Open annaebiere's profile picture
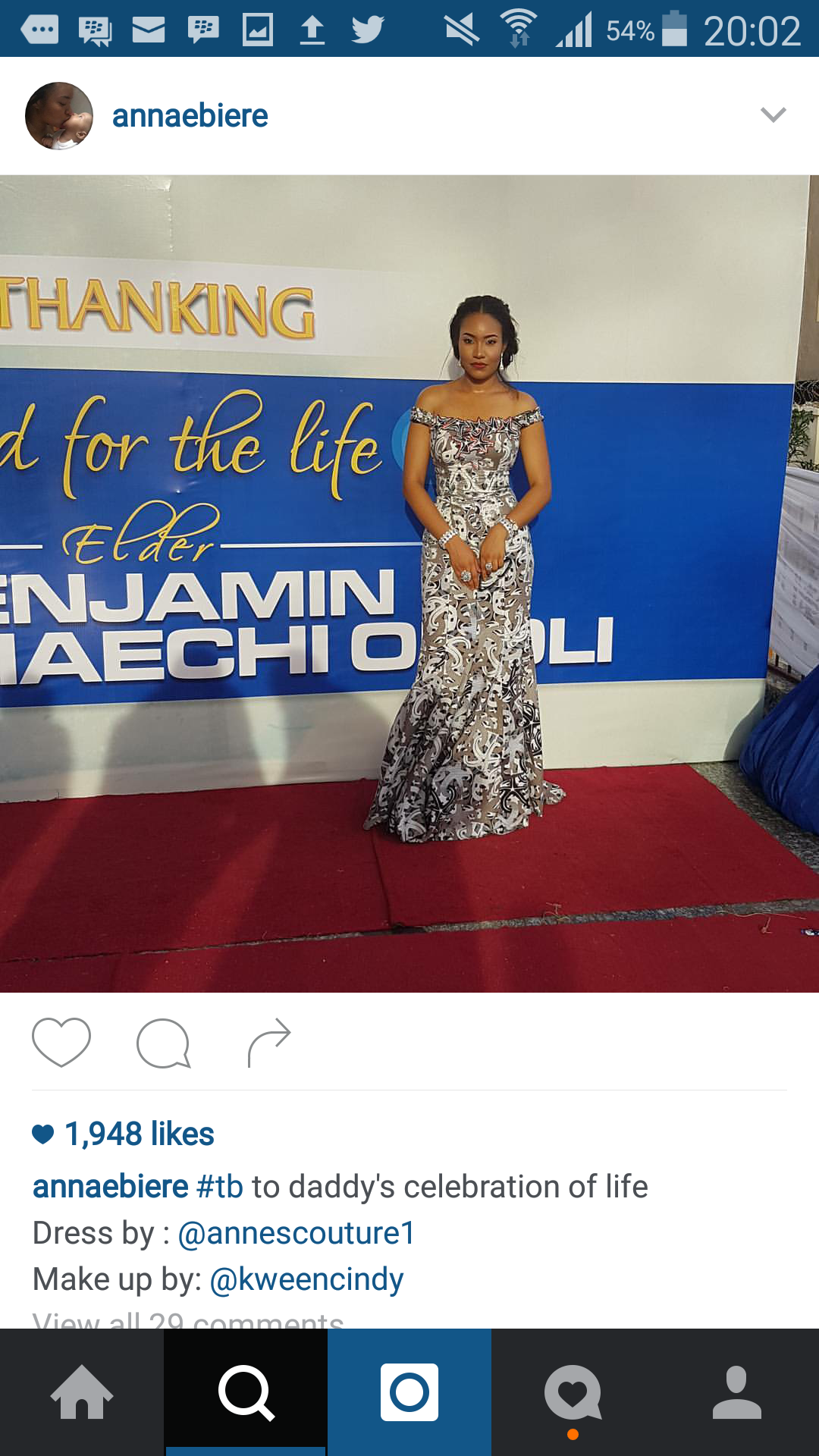Image resolution: width=819 pixels, height=1456 pixels. [59, 116]
